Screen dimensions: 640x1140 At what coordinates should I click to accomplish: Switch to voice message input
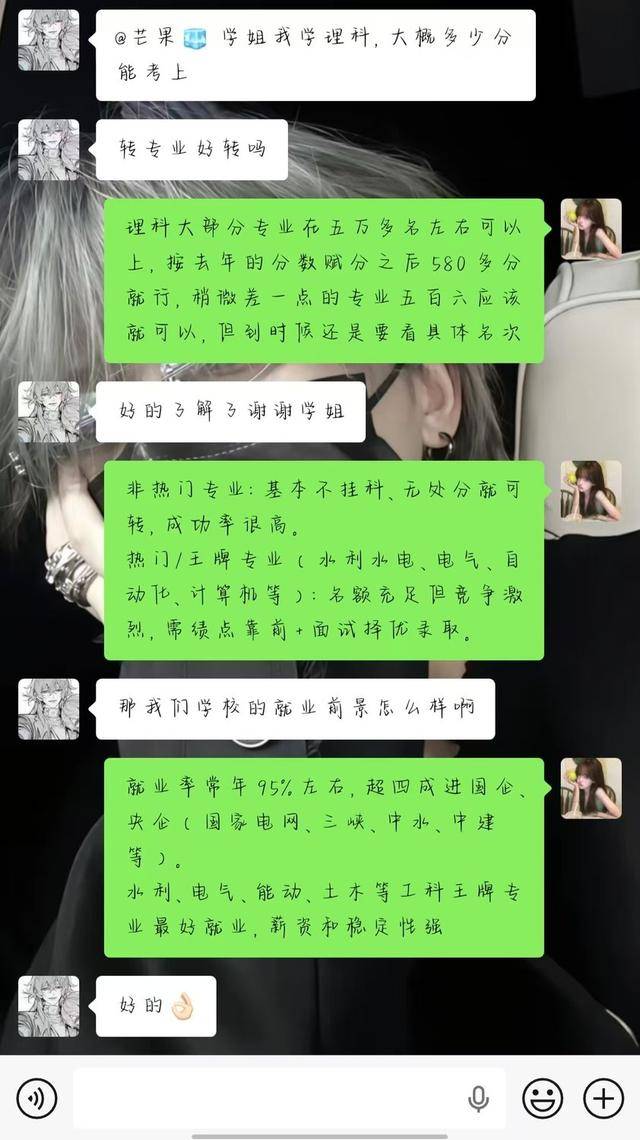click(x=37, y=1099)
